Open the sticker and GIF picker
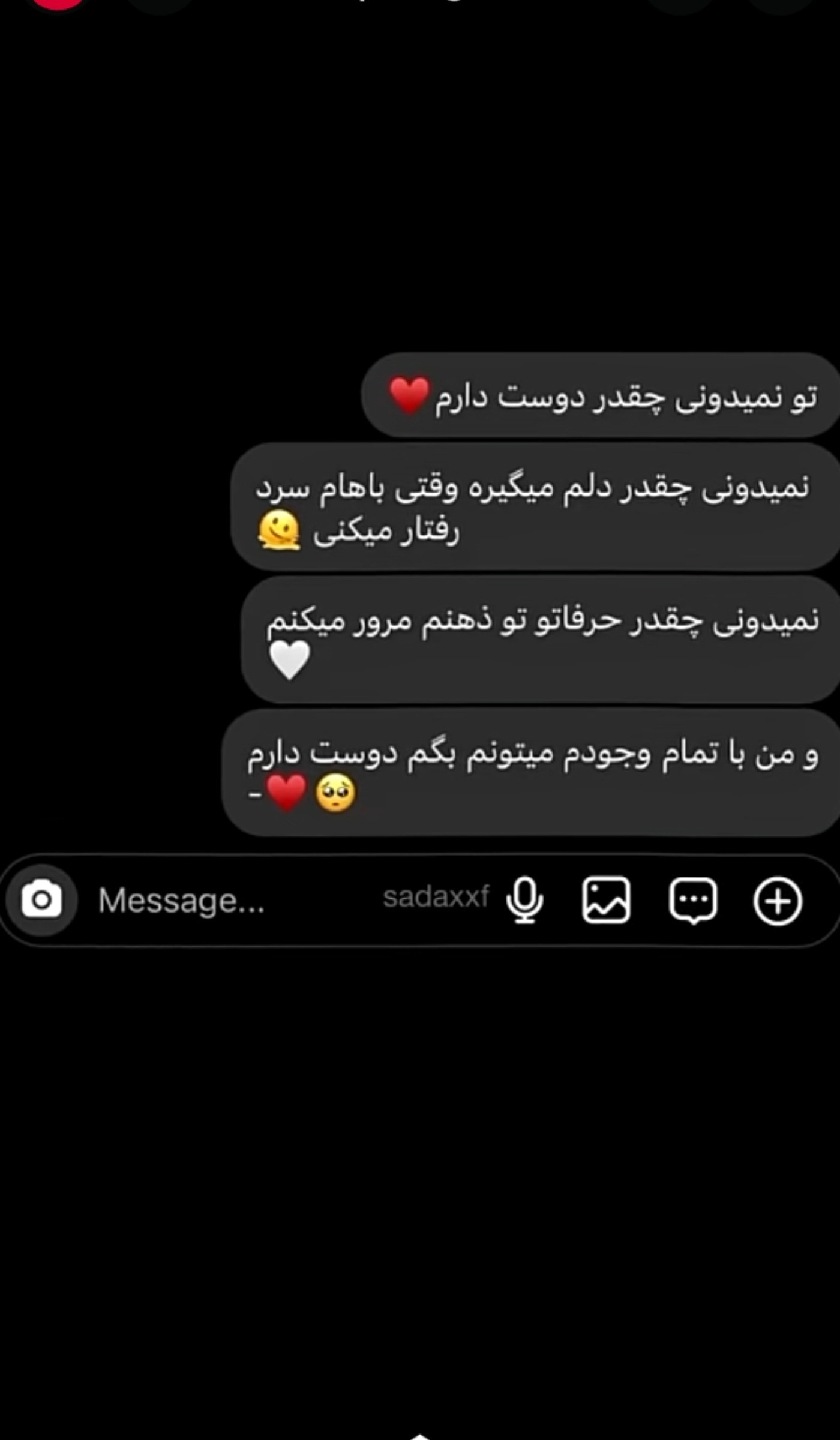 [x=693, y=900]
